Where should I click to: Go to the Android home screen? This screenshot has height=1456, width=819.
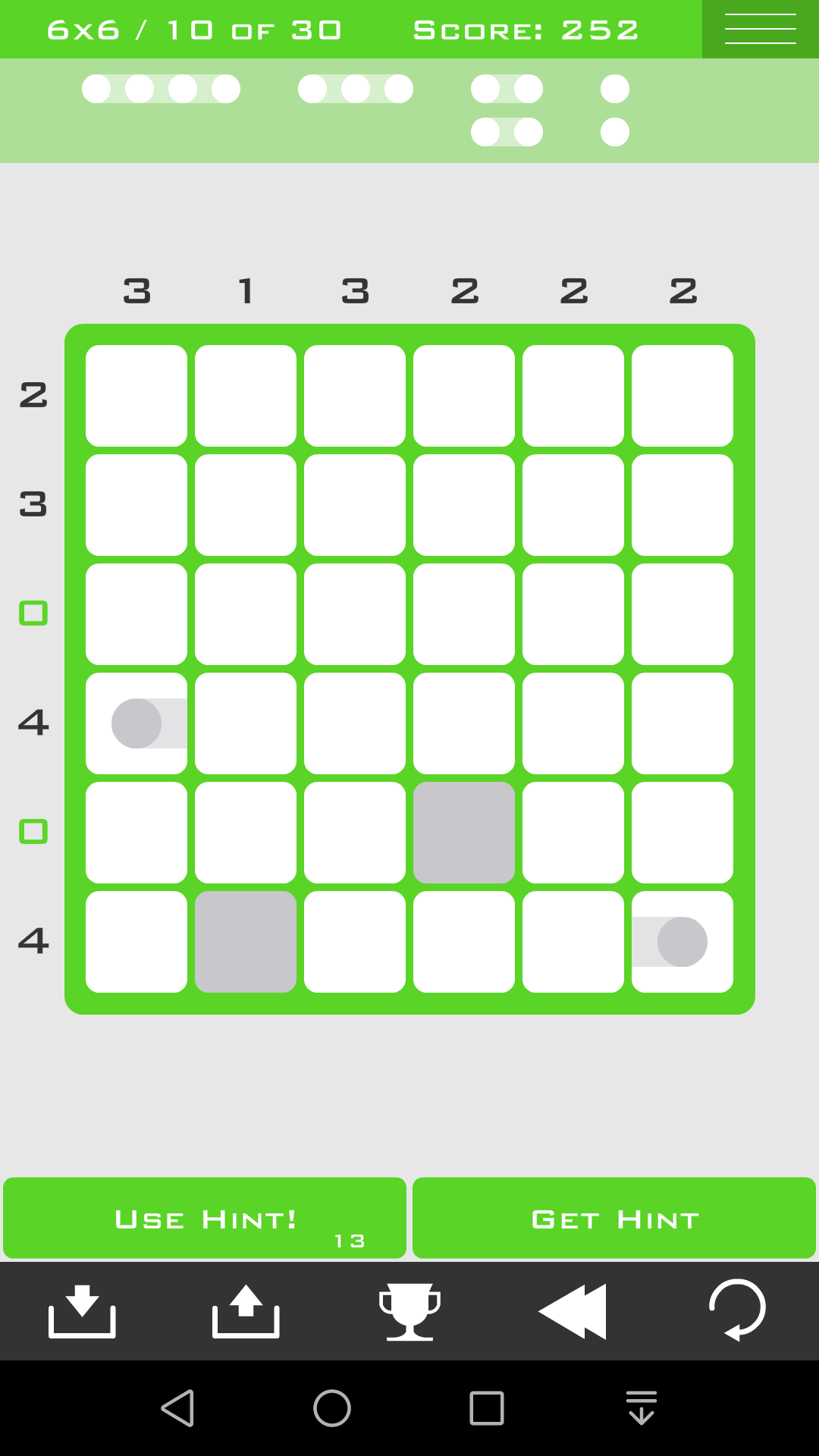click(x=332, y=1408)
